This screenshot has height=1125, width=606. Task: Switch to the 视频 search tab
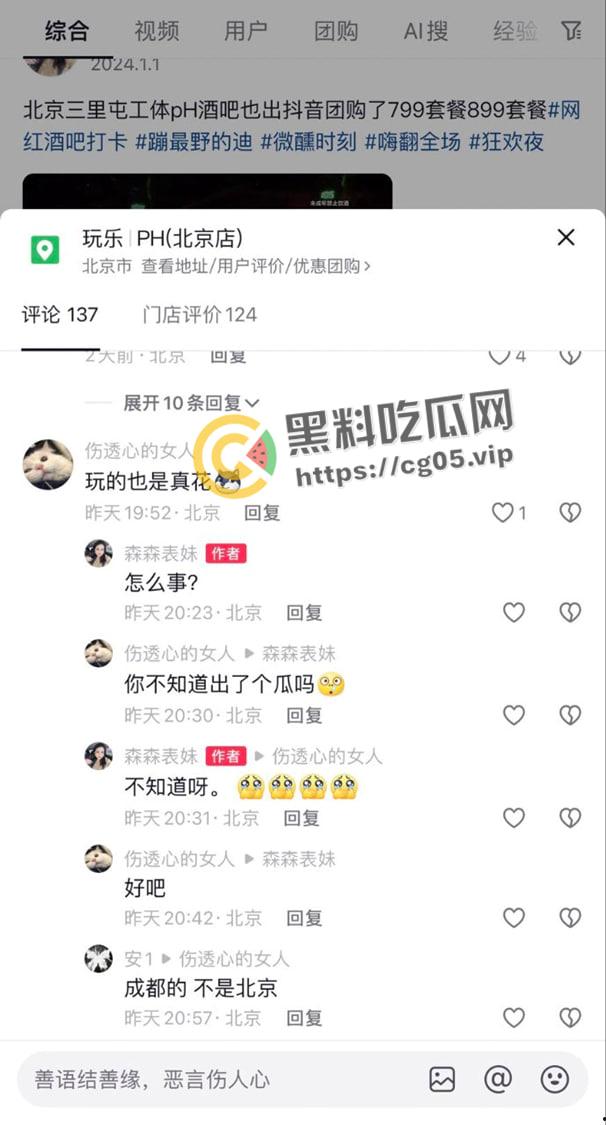pyautogui.click(x=156, y=31)
